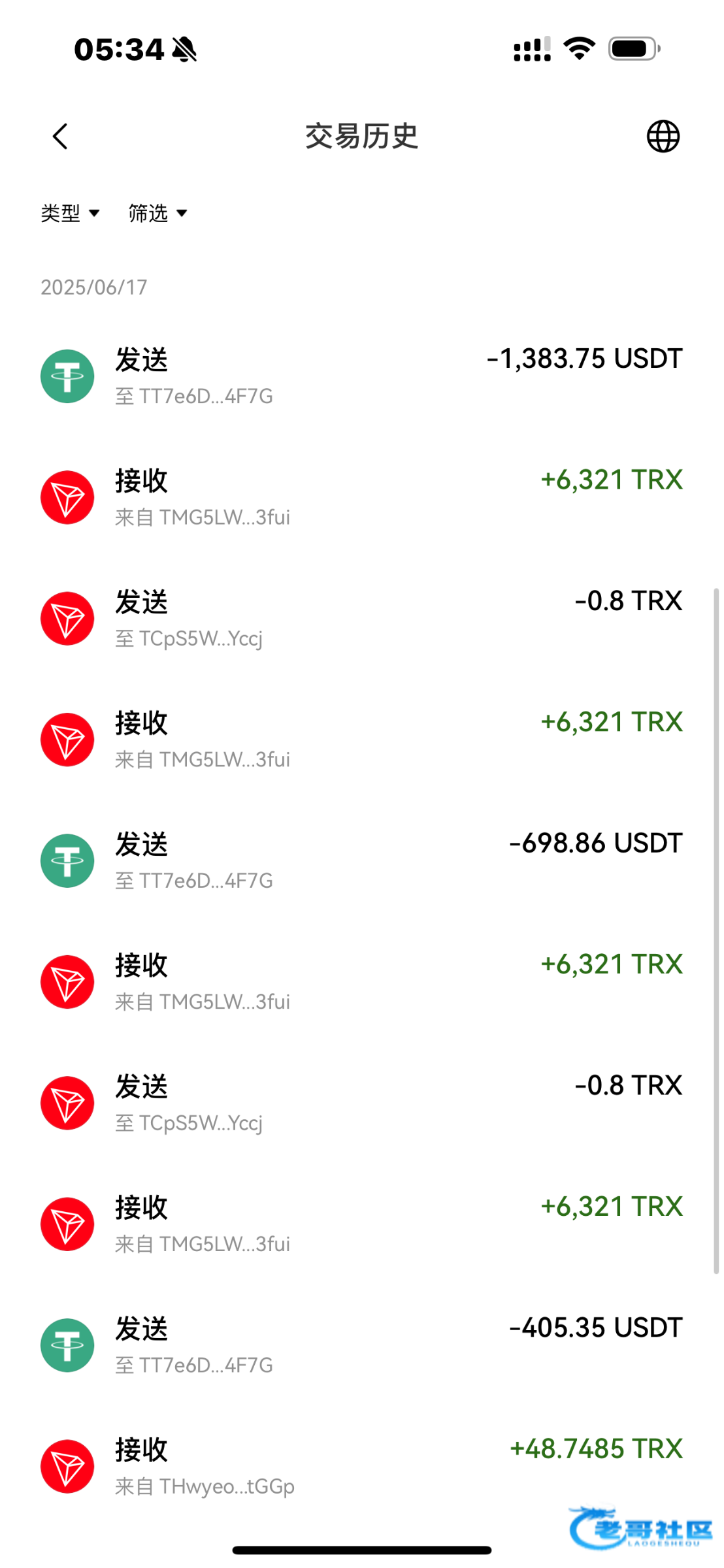Open the +48.7485 TRX received transaction
Image resolution: width=724 pixels, height=1568 pixels.
click(x=361, y=1466)
